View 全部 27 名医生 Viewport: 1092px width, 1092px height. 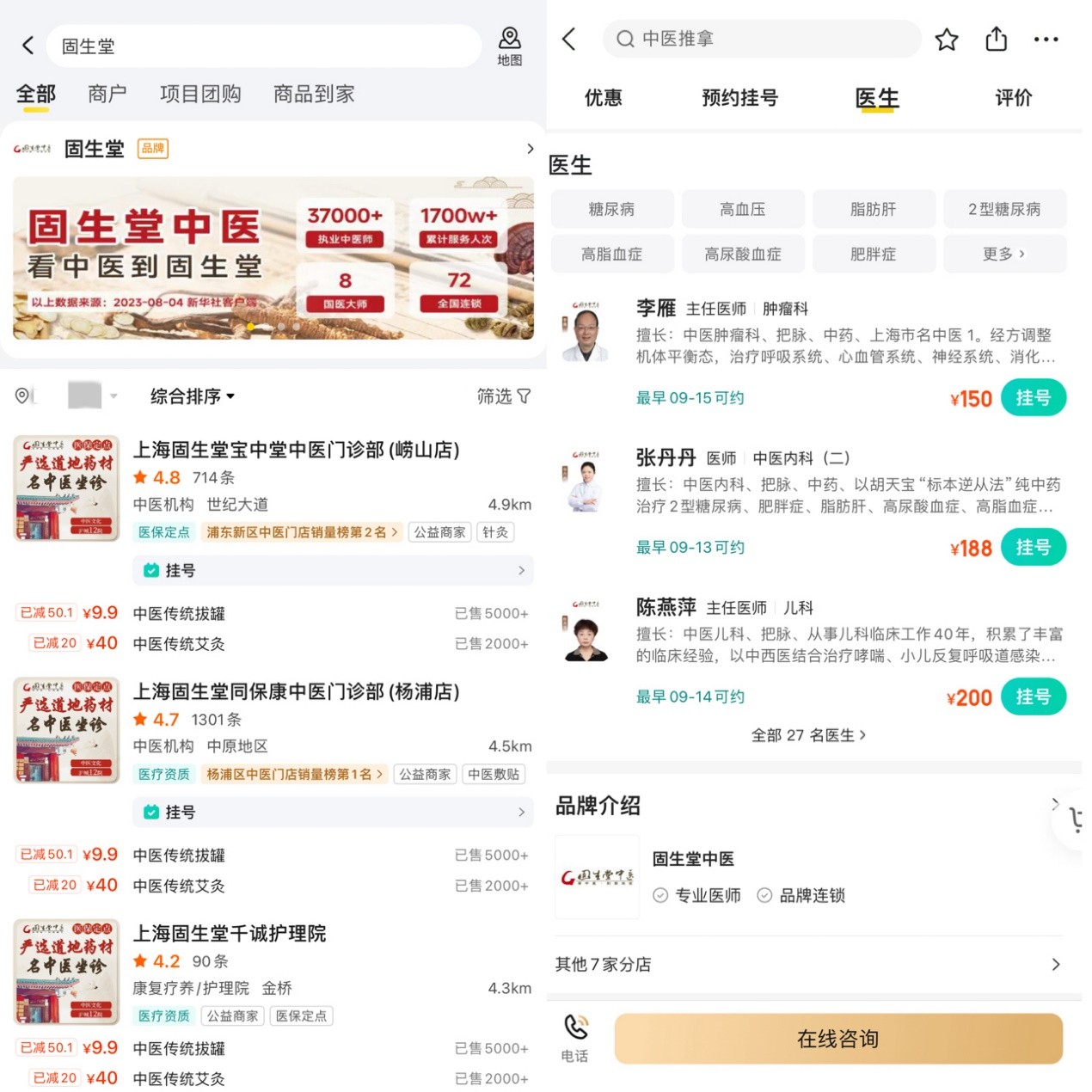coord(808,735)
